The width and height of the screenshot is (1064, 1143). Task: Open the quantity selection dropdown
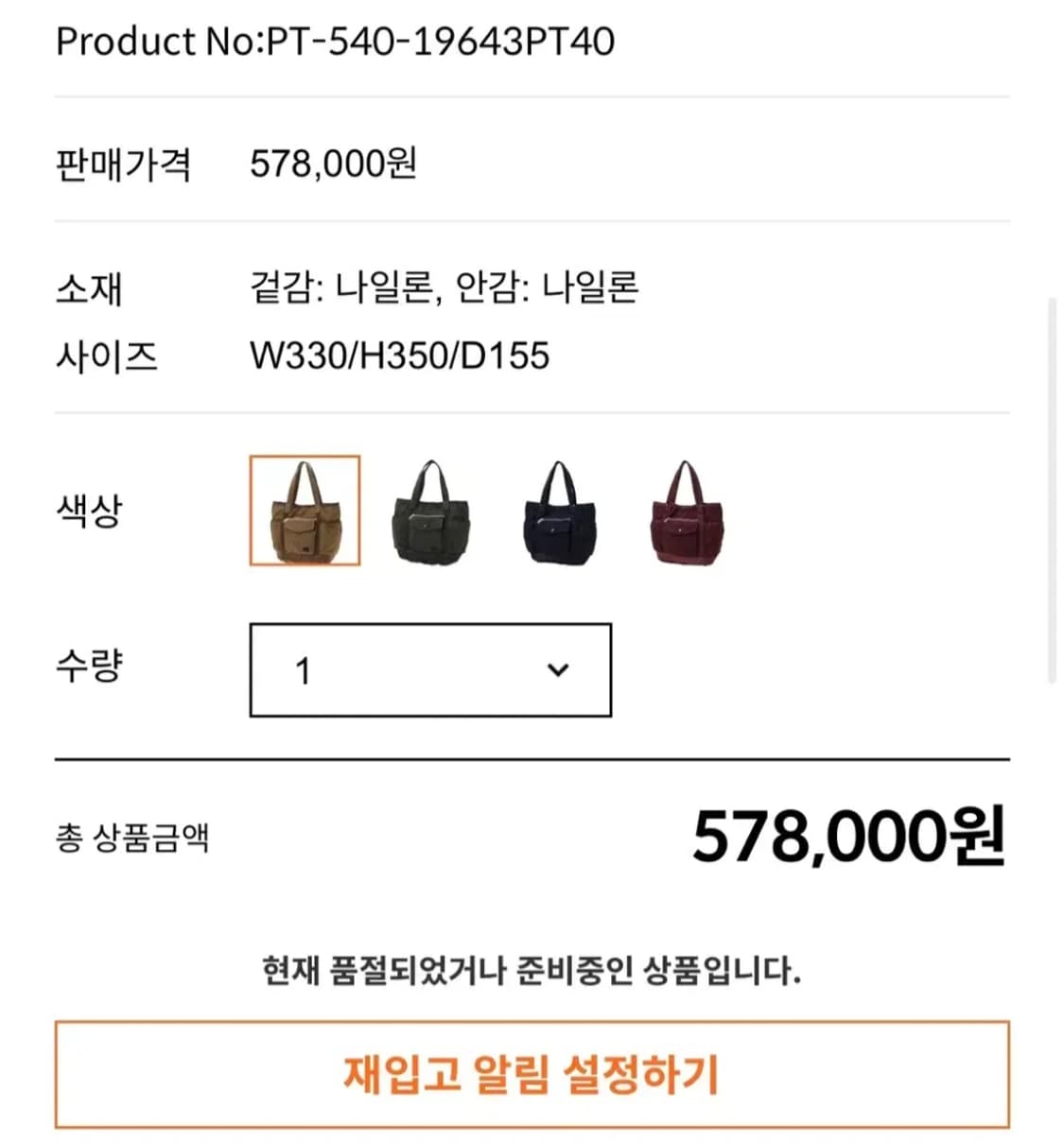pyautogui.click(x=430, y=668)
